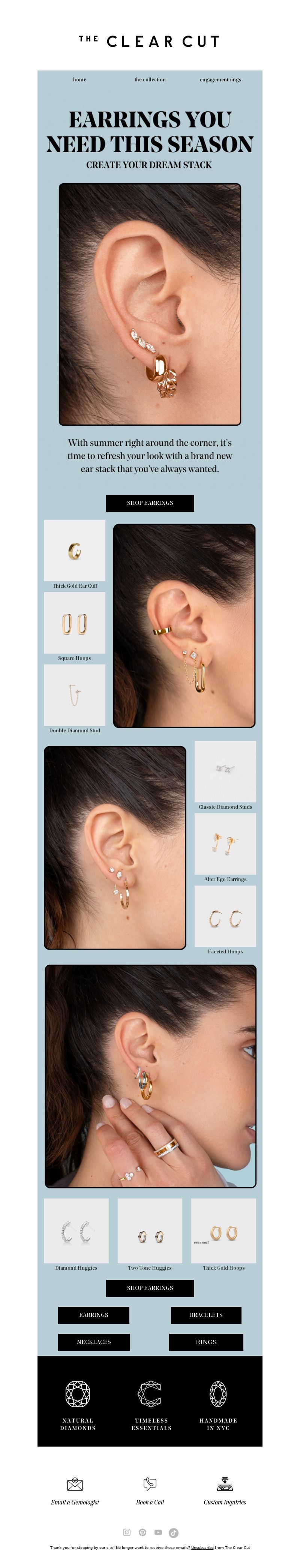Tap the first Shop Earrings button
Viewport: 300px width, 1568px height.
(150, 503)
